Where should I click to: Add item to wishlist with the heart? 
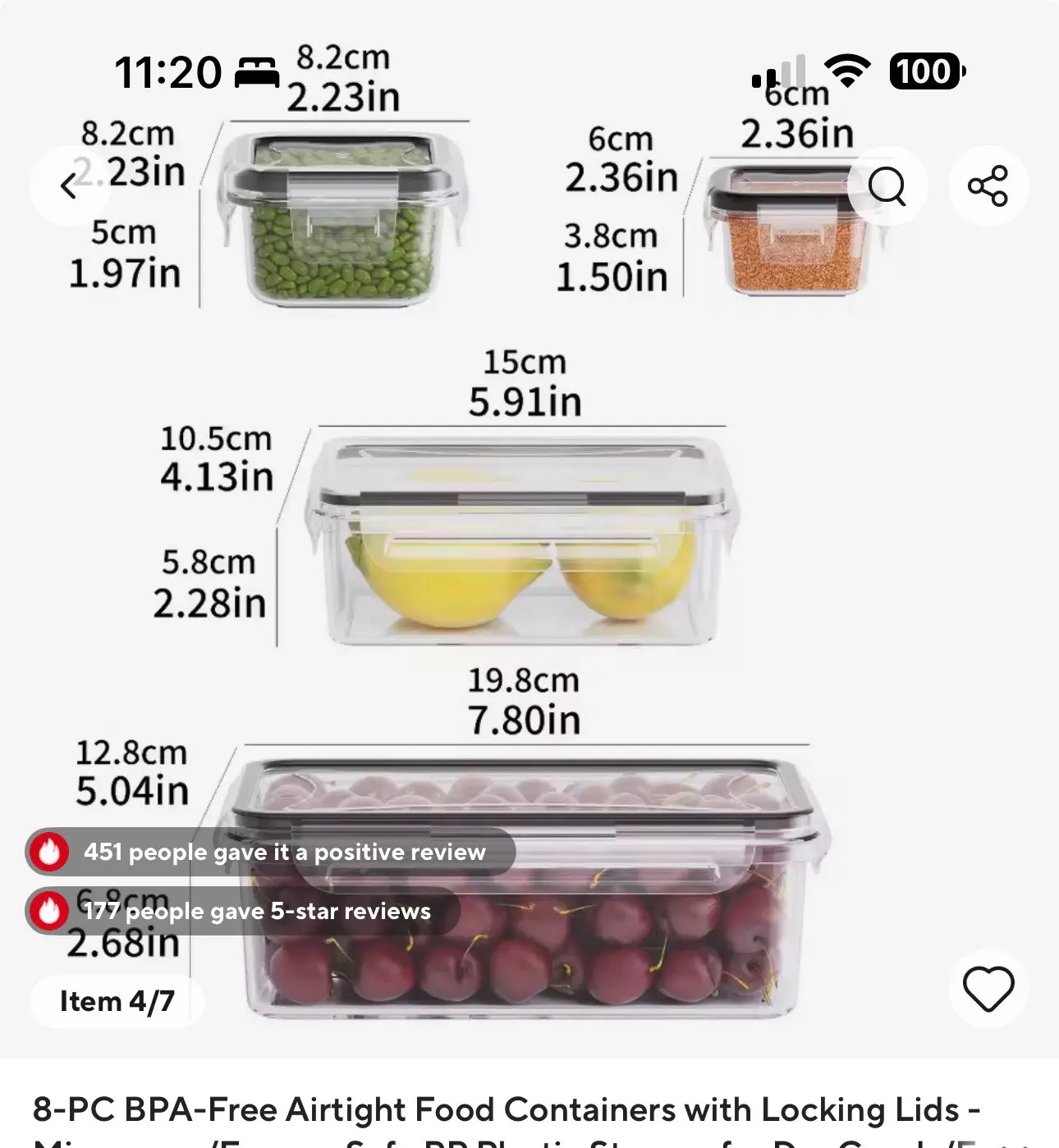[988, 988]
